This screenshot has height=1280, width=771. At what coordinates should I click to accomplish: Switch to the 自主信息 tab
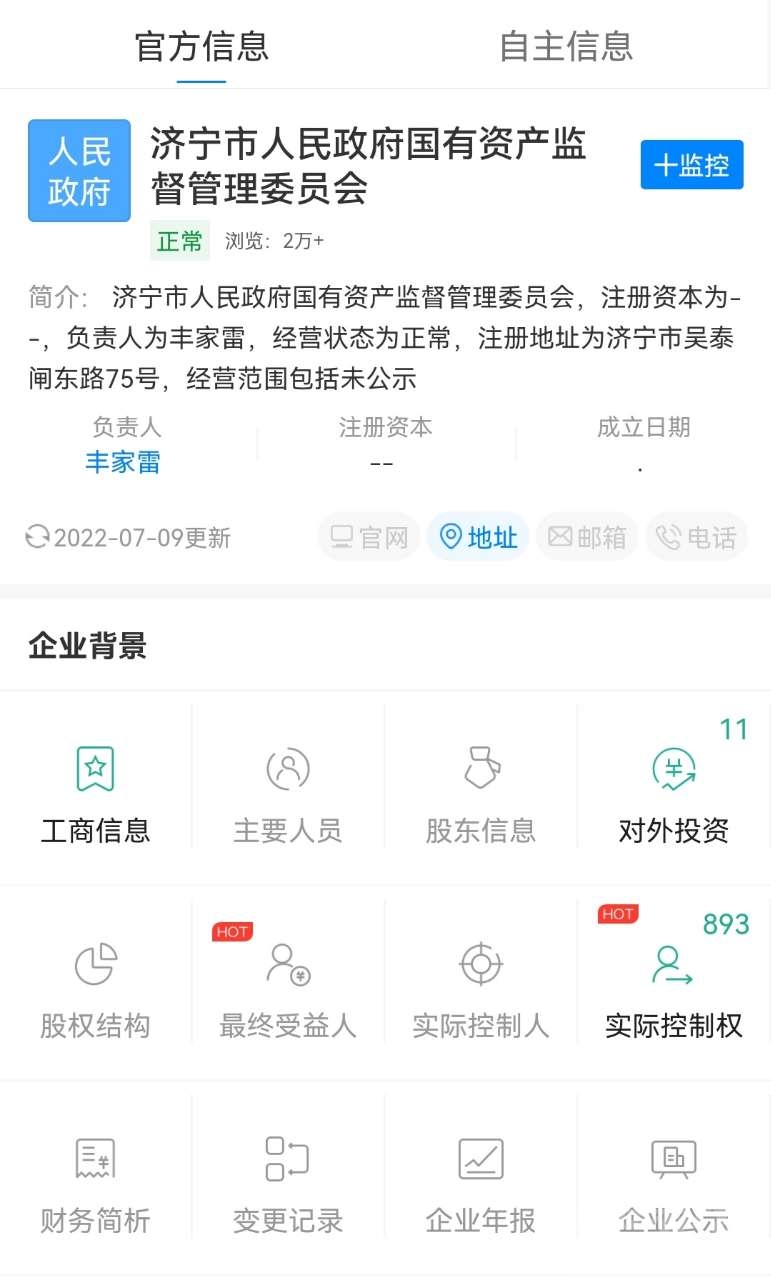pyautogui.click(x=565, y=46)
